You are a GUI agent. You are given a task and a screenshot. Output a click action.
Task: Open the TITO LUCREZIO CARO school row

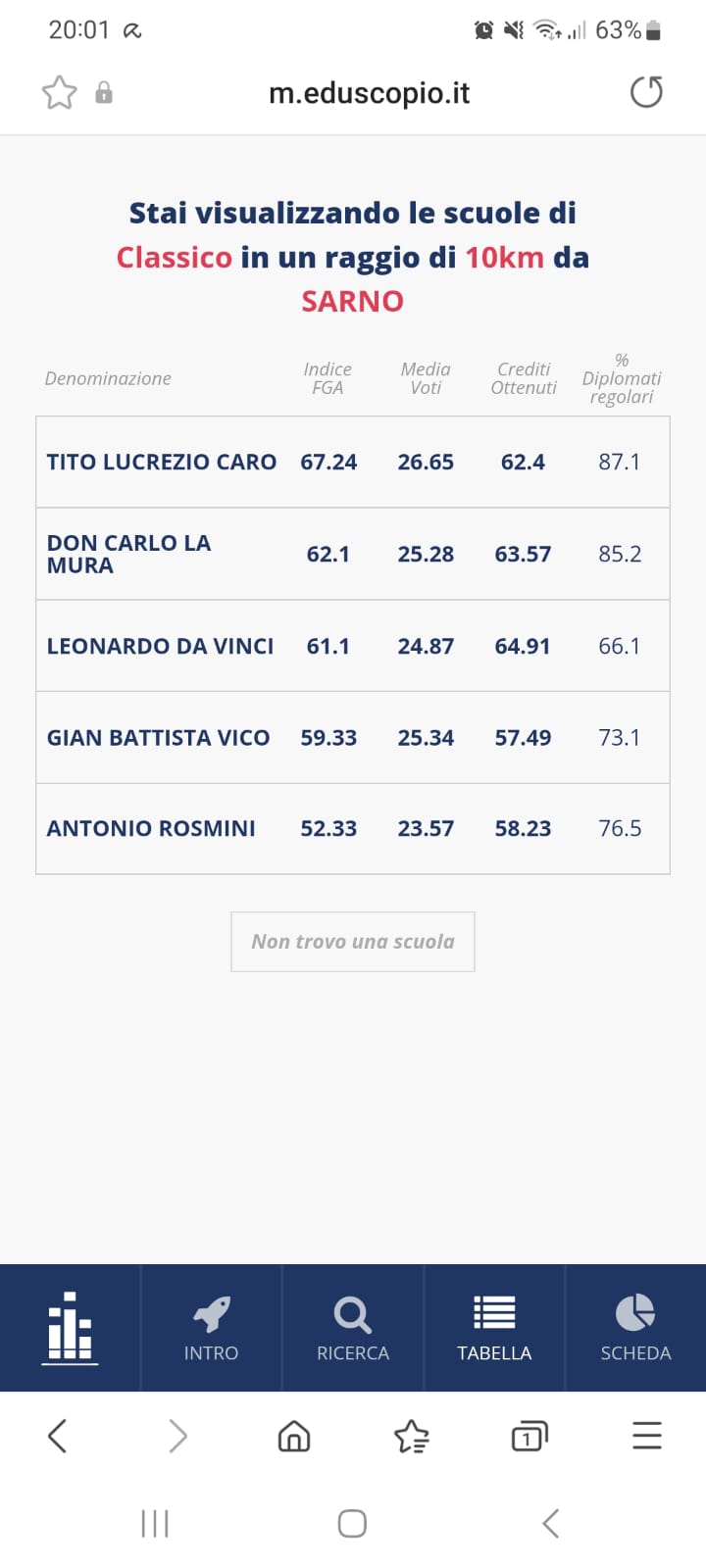tap(353, 462)
